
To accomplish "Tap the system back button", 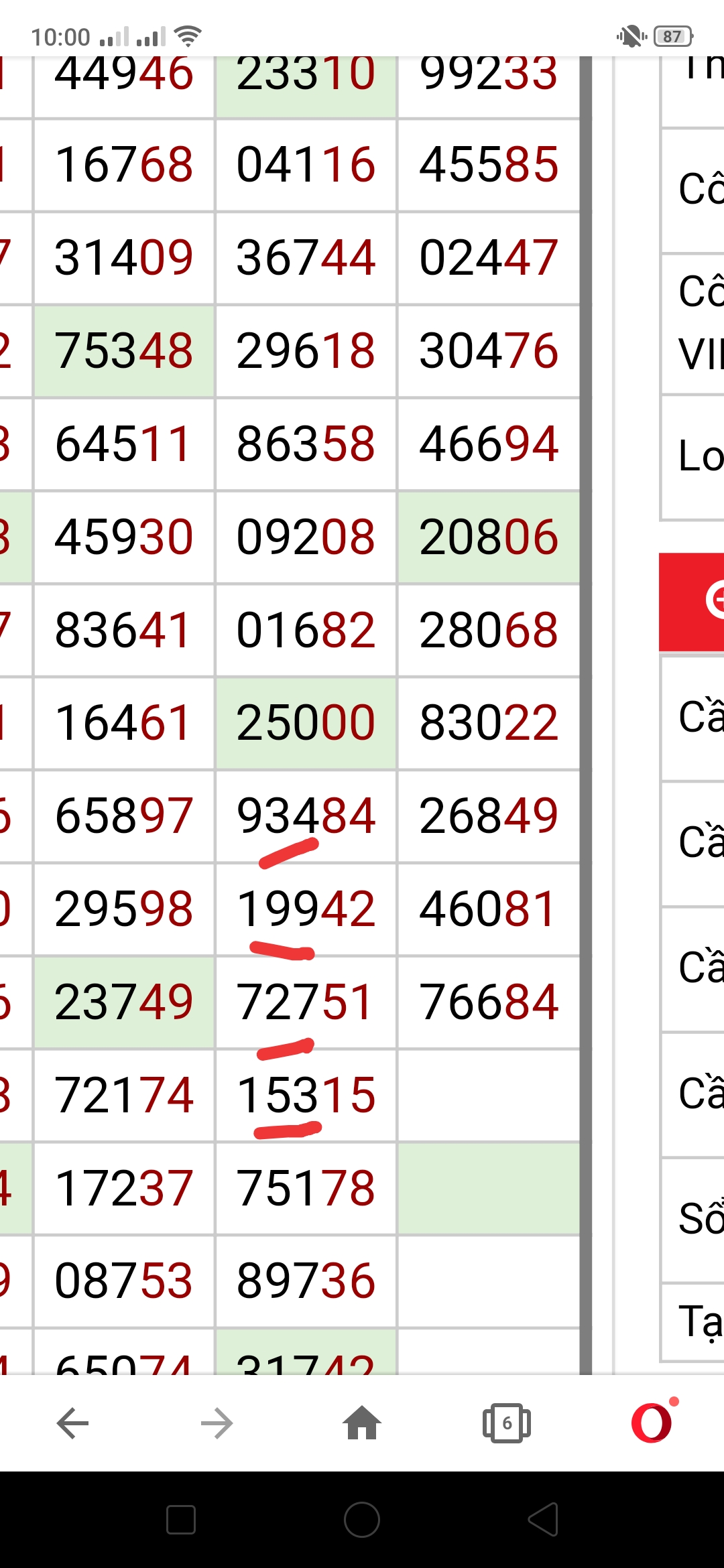I will coord(543,1519).
